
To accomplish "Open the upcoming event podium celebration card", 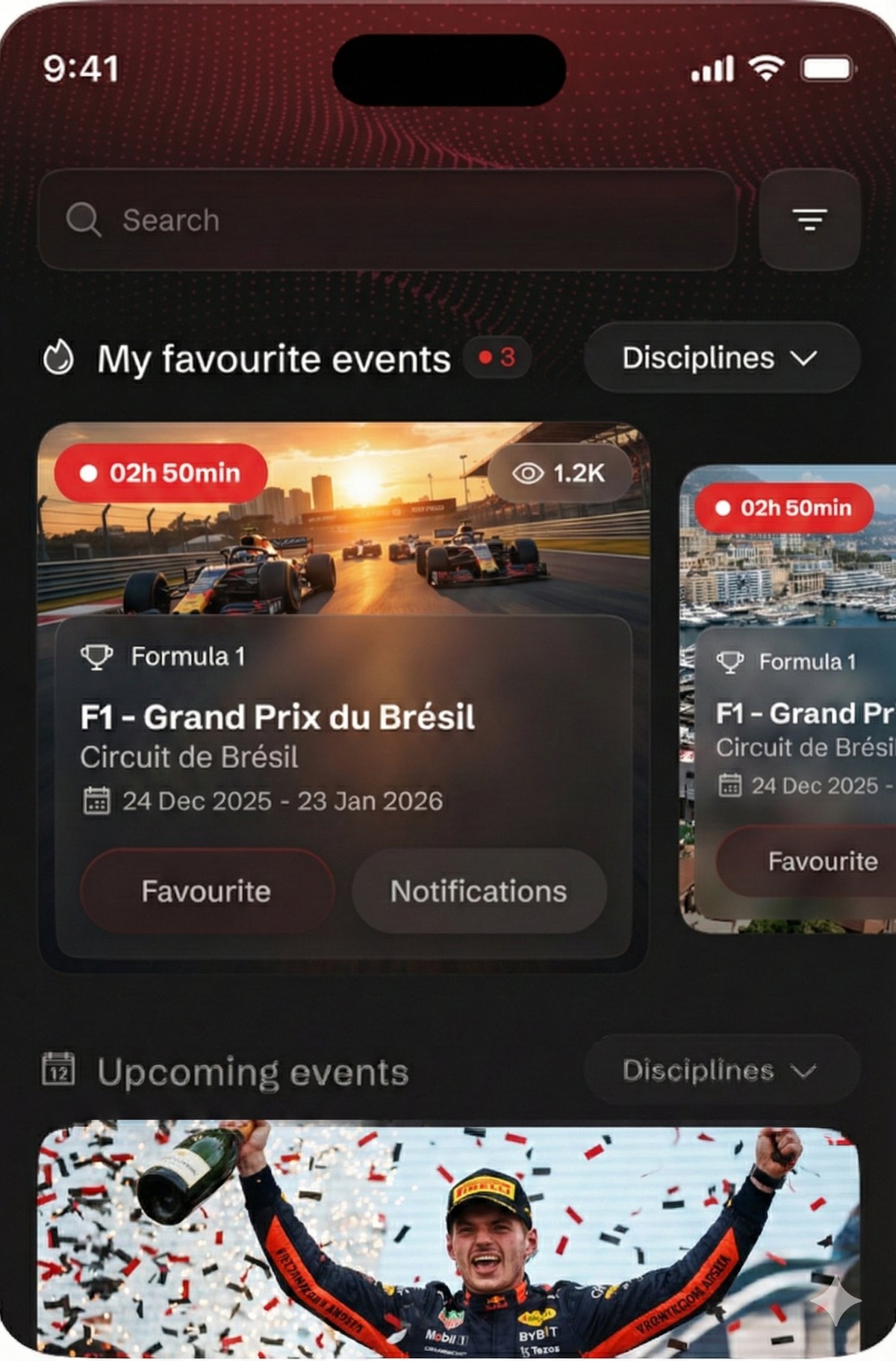I will (x=448, y=1239).
